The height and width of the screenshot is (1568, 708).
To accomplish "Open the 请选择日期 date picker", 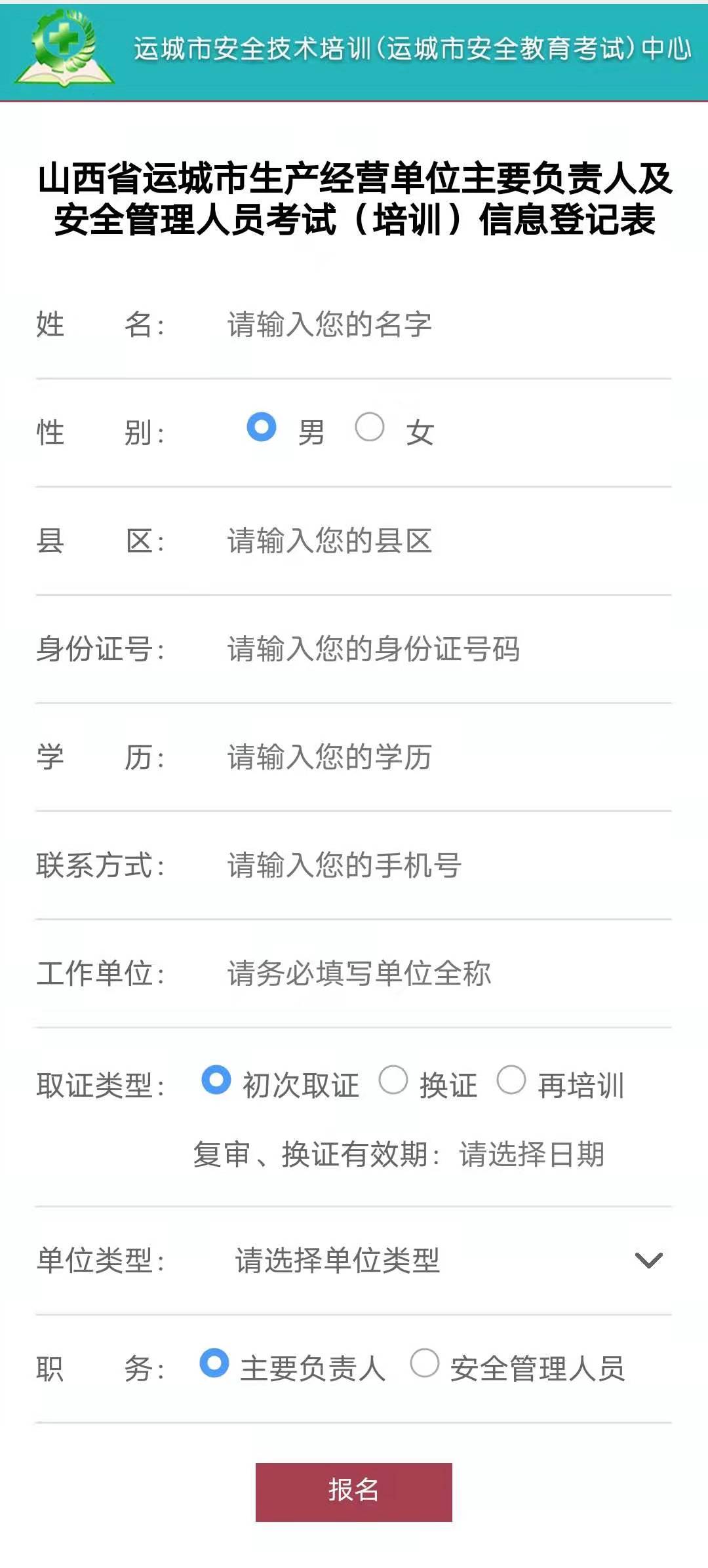I will tap(531, 1154).
